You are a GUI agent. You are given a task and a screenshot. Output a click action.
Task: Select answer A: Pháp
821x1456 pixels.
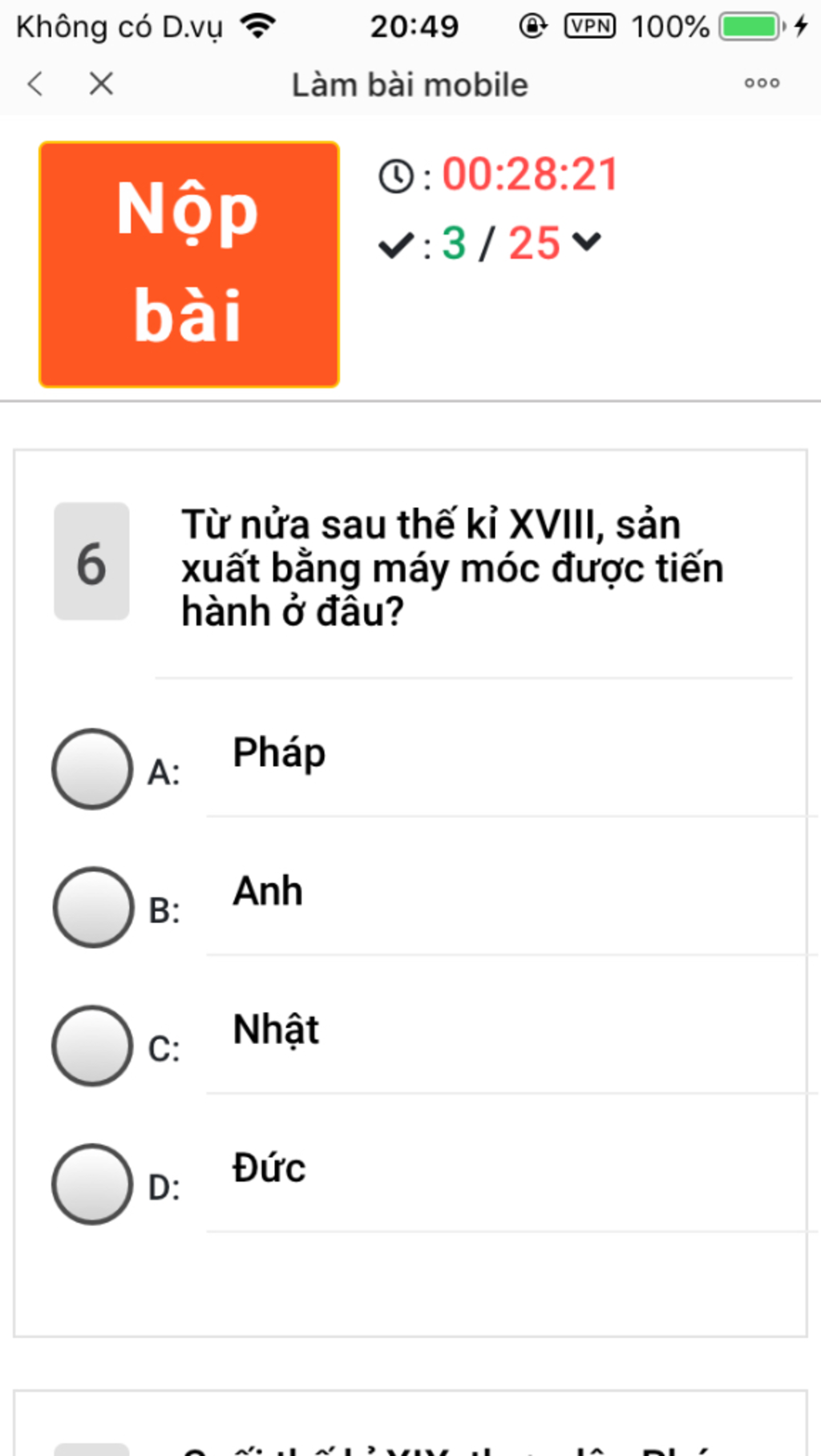point(92,768)
